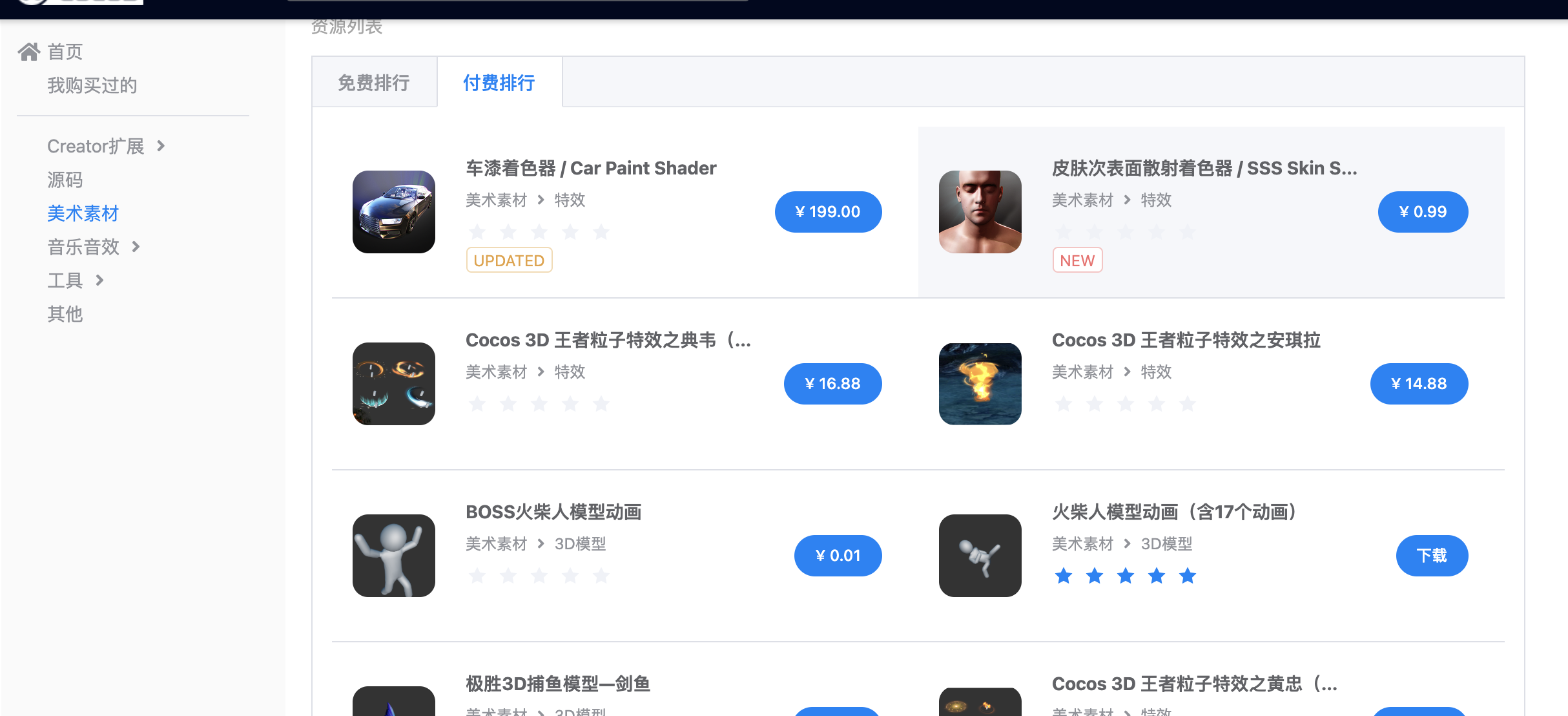
Task: Open the Cocos 3D 黄忠 particle effects item
Action: pyautogui.click(x=1193, y=684)
